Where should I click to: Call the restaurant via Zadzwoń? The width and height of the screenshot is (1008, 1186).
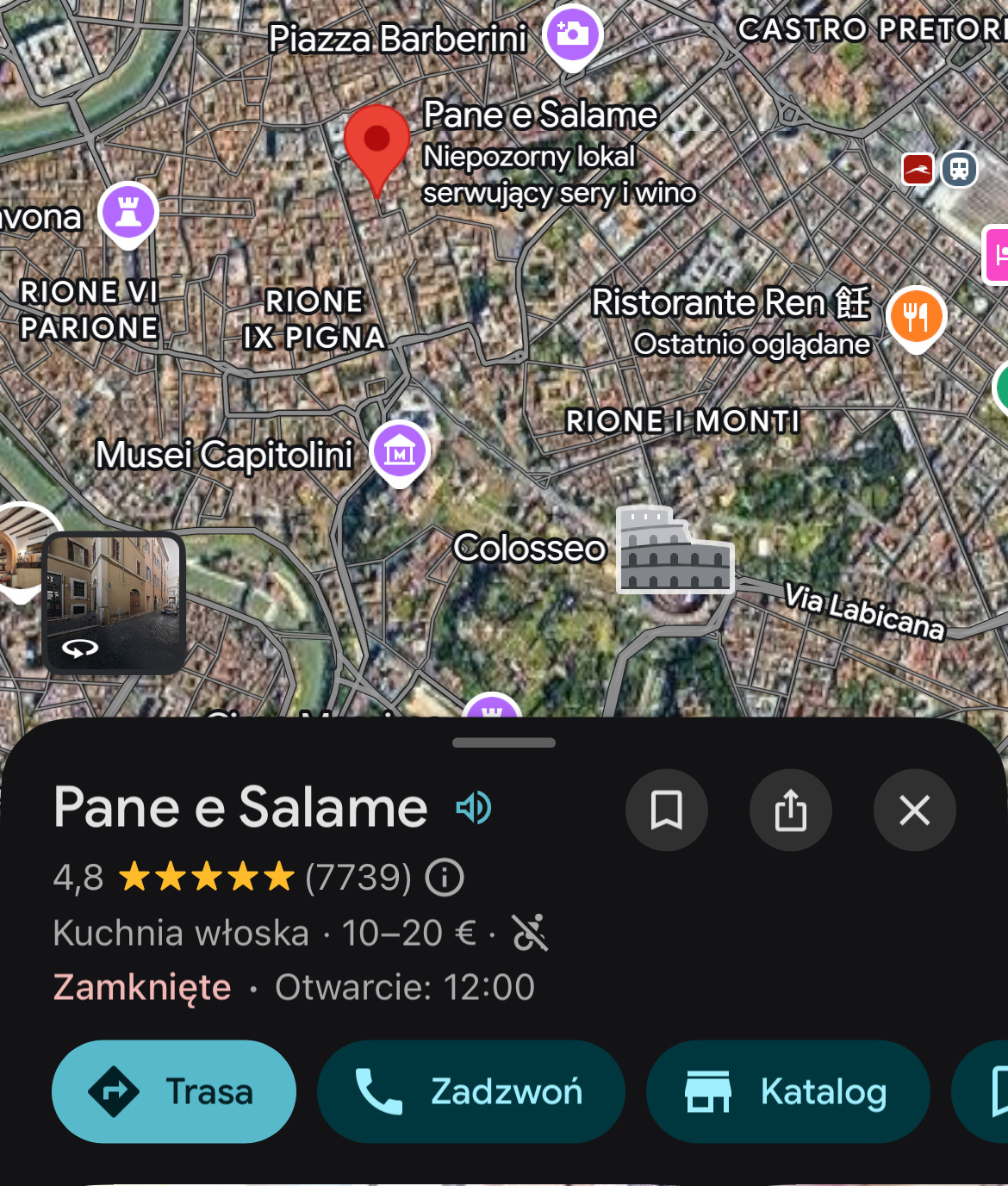(470, 1091)
